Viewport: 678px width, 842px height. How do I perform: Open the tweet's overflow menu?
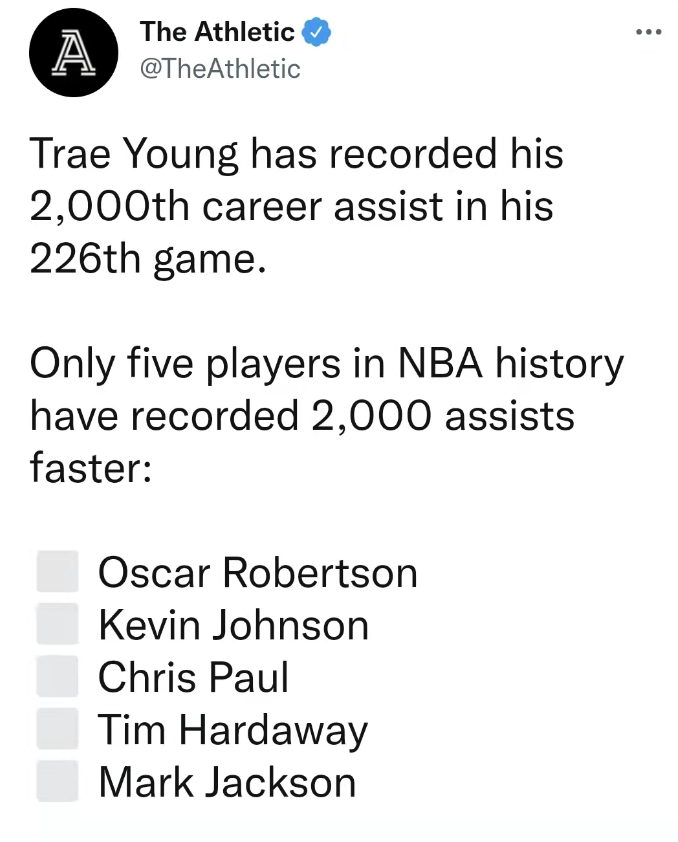pos(649,31)
